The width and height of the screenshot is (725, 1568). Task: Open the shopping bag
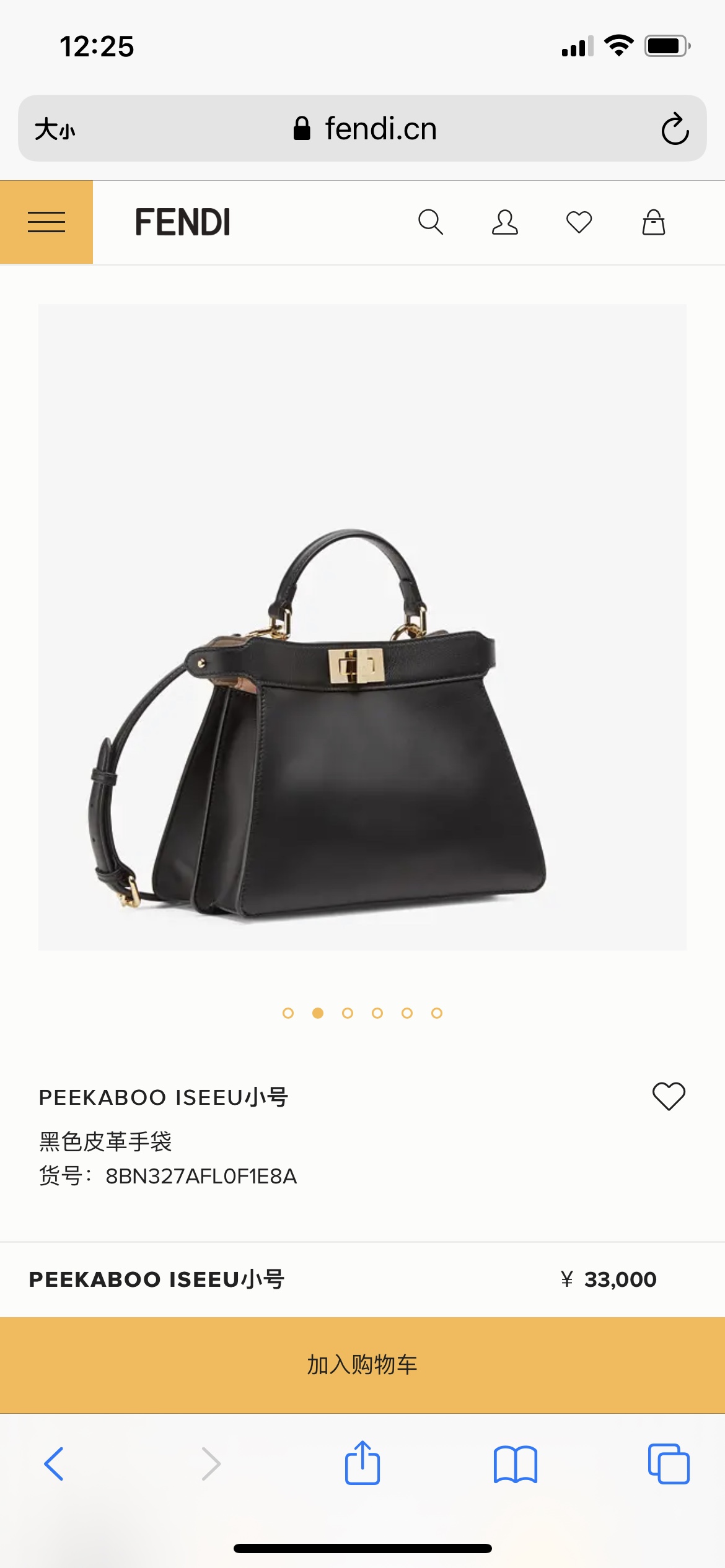[x=654, y=222]
